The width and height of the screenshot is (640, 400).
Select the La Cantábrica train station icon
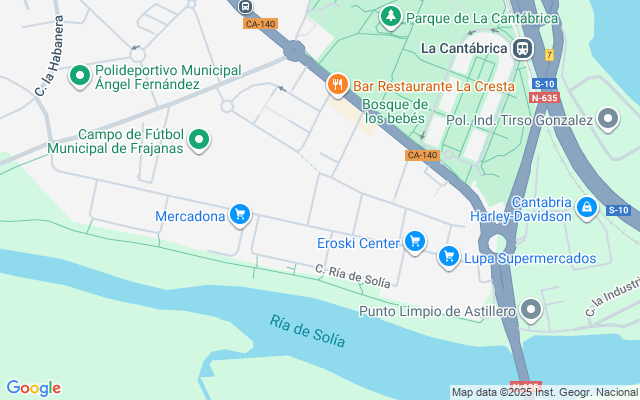click(522, 48)
